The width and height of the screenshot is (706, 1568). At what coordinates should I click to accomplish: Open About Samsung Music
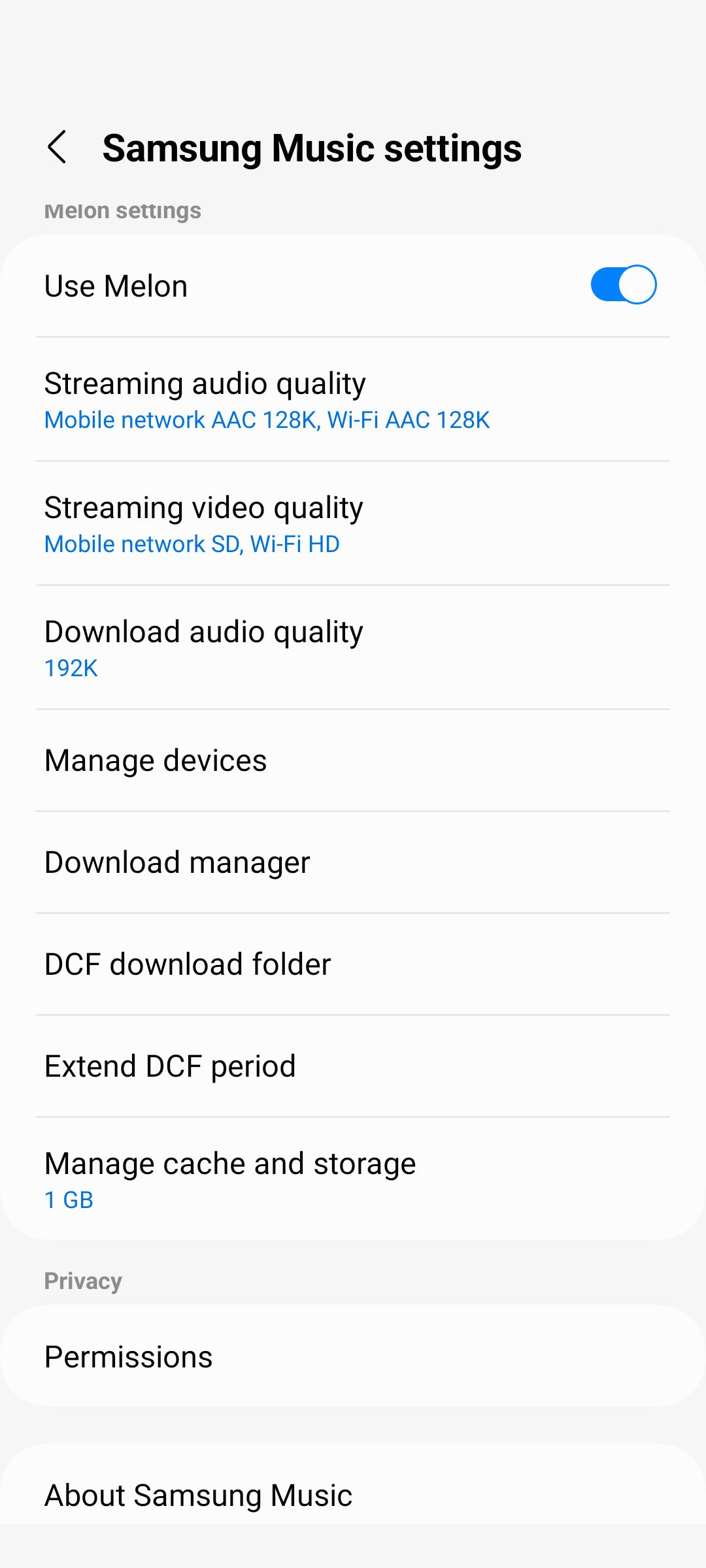353,1495
